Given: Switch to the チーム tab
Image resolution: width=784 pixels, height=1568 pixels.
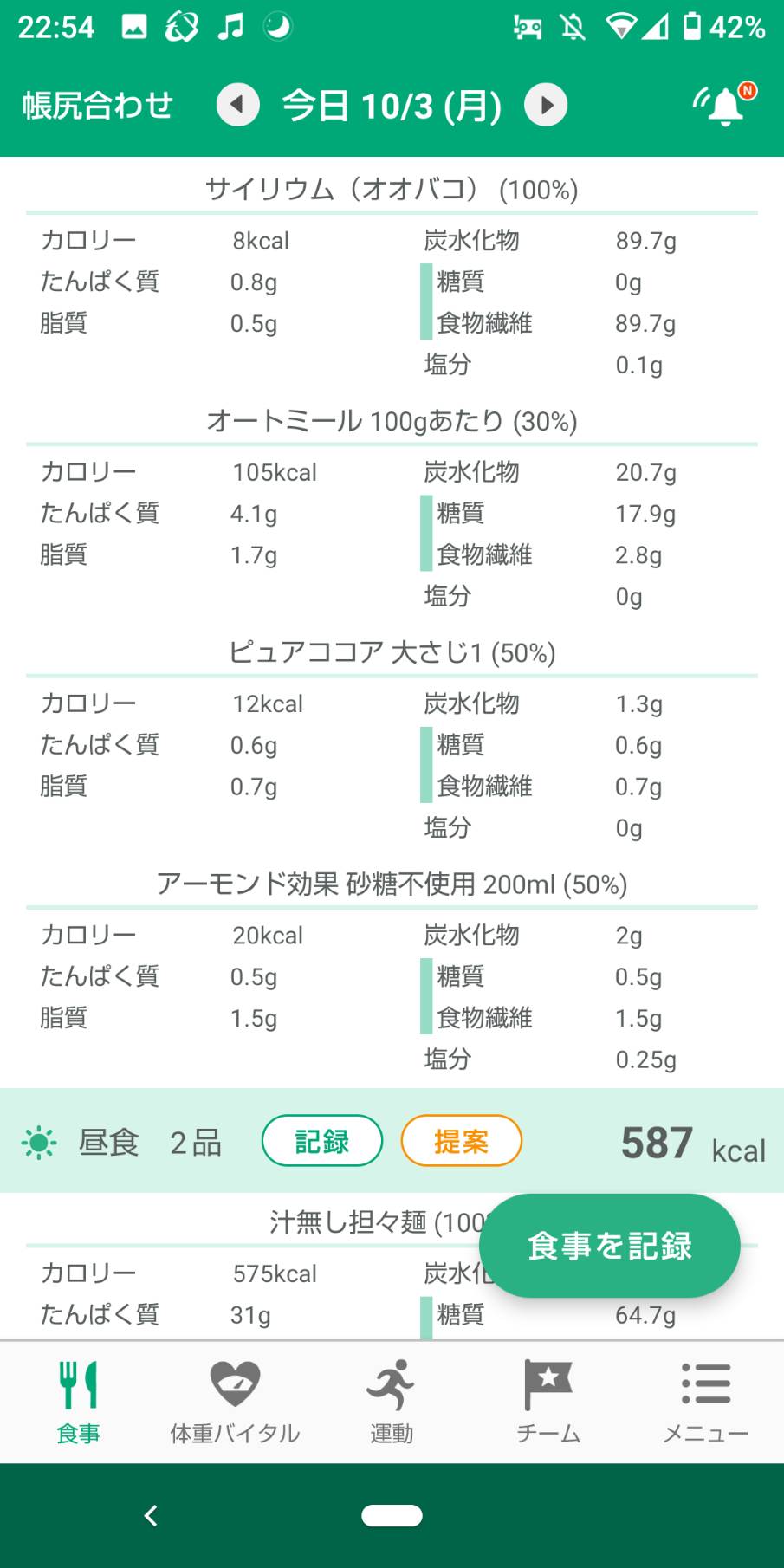Looking at the screenshot, I should (548, 1403).
